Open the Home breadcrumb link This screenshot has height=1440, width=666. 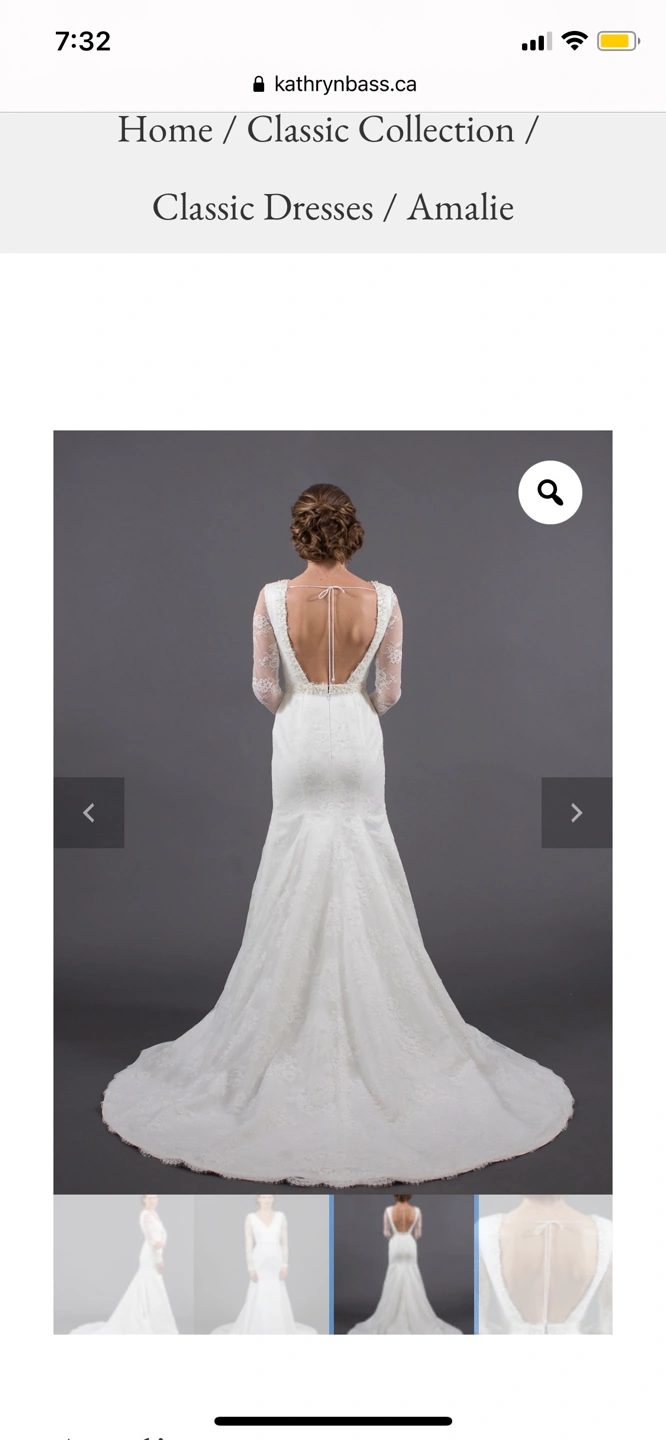[x=165, y=130]
